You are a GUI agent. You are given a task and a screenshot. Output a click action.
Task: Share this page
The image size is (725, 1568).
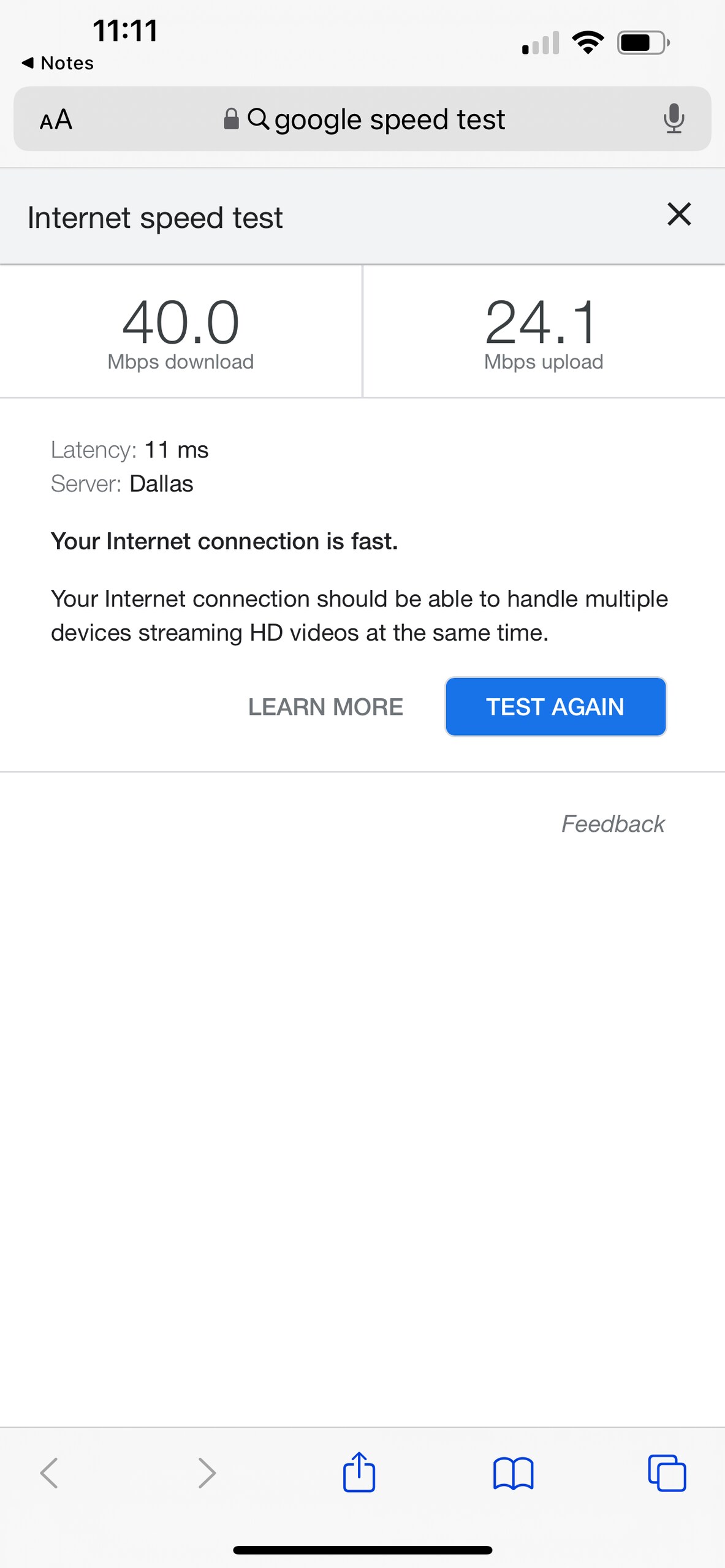[x=359, y=1472]
